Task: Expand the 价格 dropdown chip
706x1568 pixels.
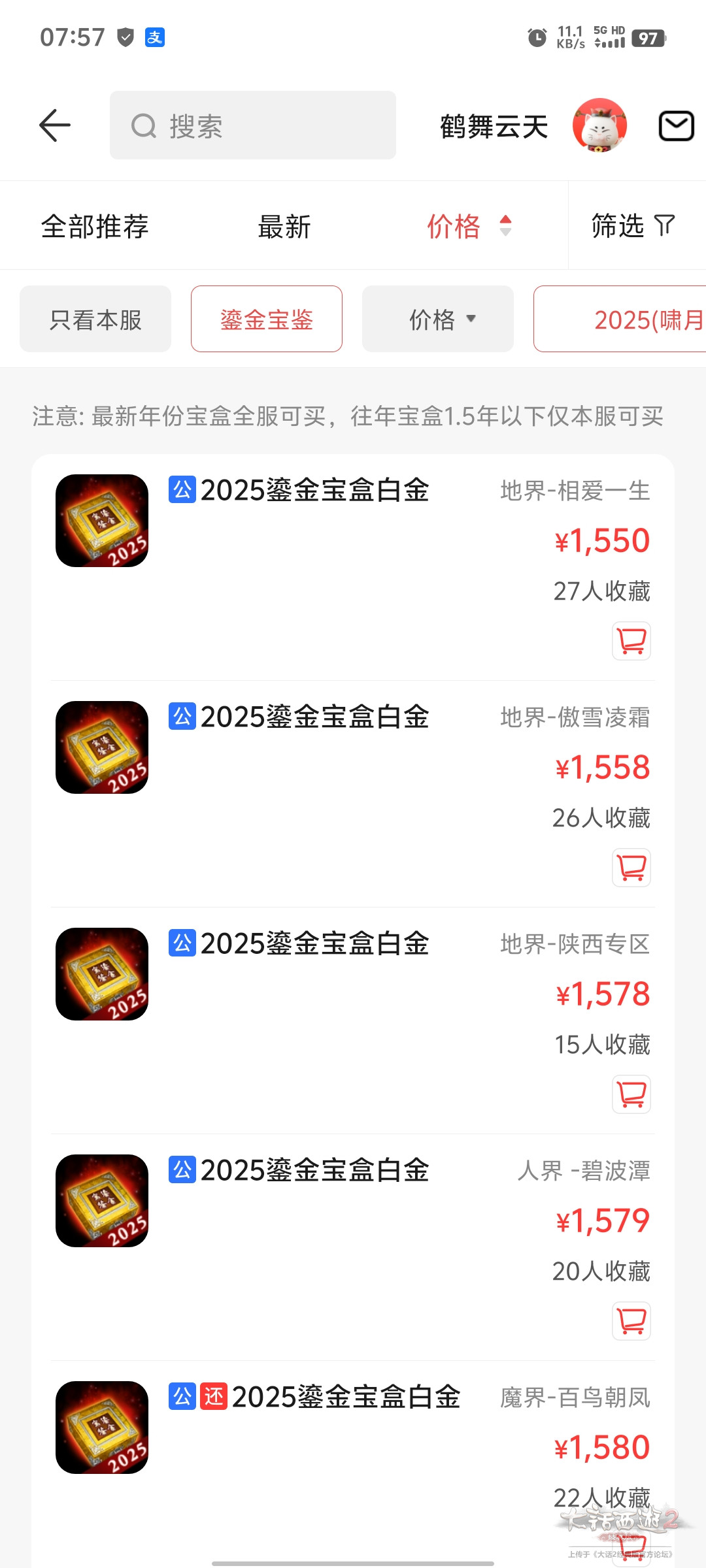Action: [438, 319]
